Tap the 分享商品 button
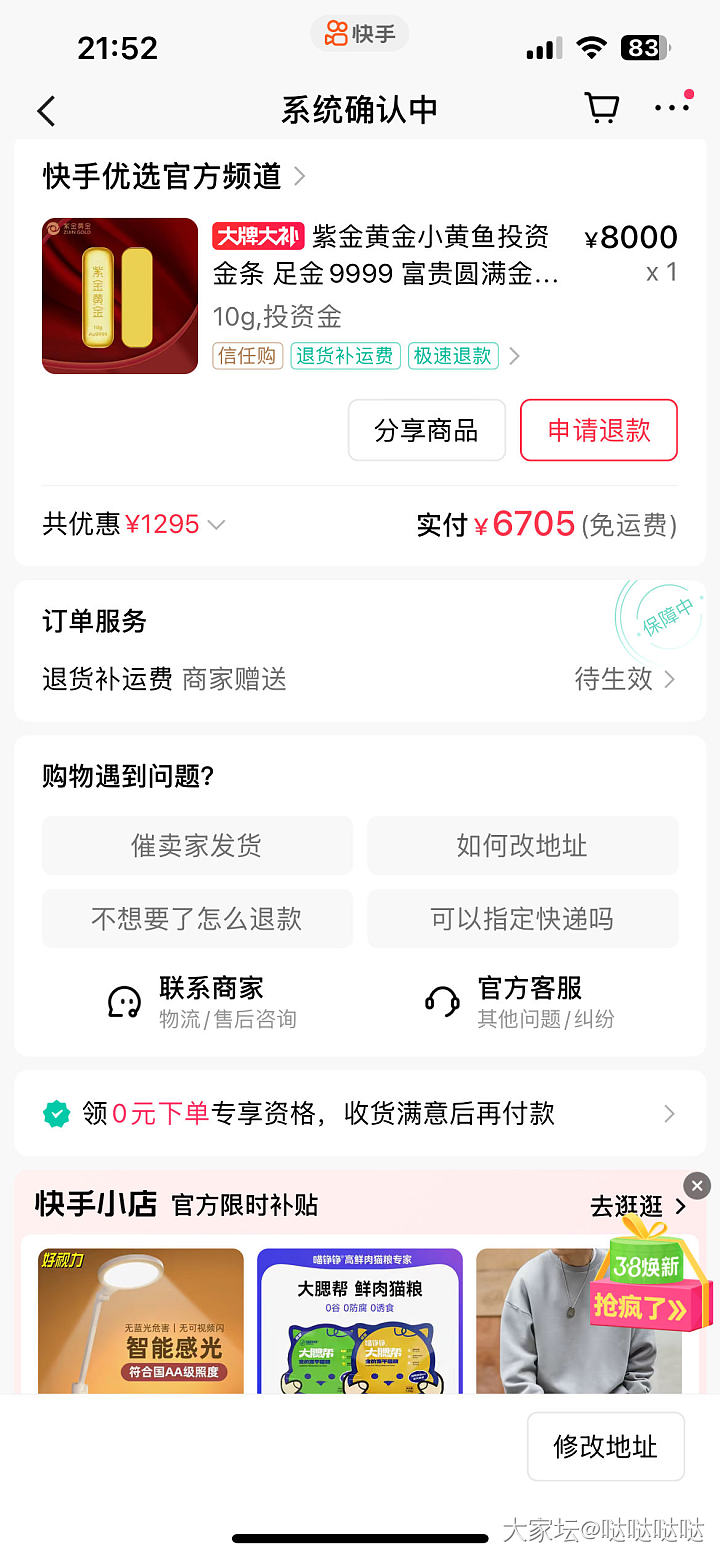This screenshot has width=720, height=1558. 426,430
